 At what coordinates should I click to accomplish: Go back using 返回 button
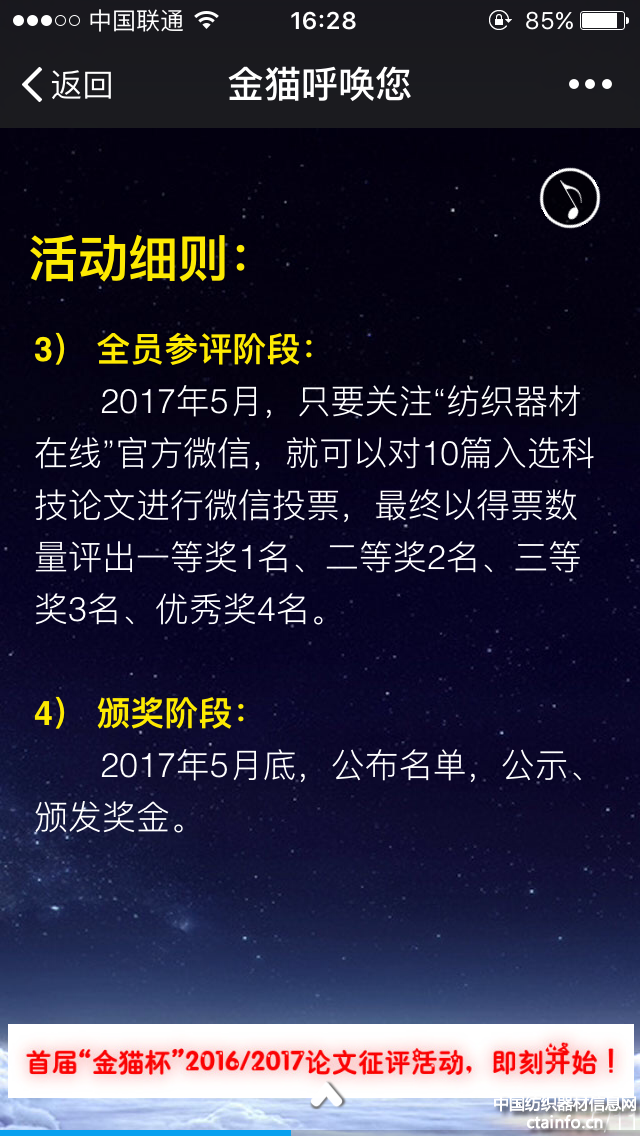tap(66, 85)
